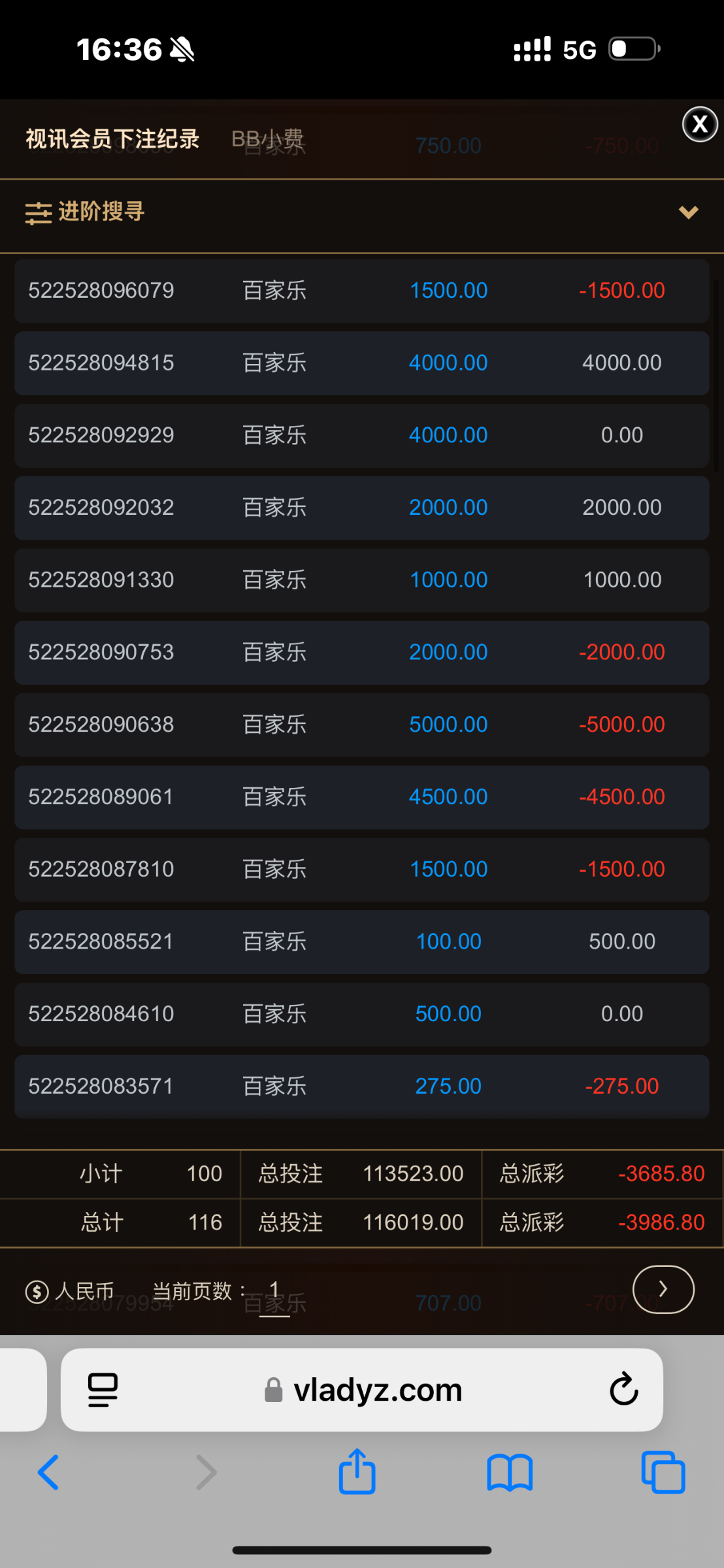Go to the next page of records

click(663, 1289)
